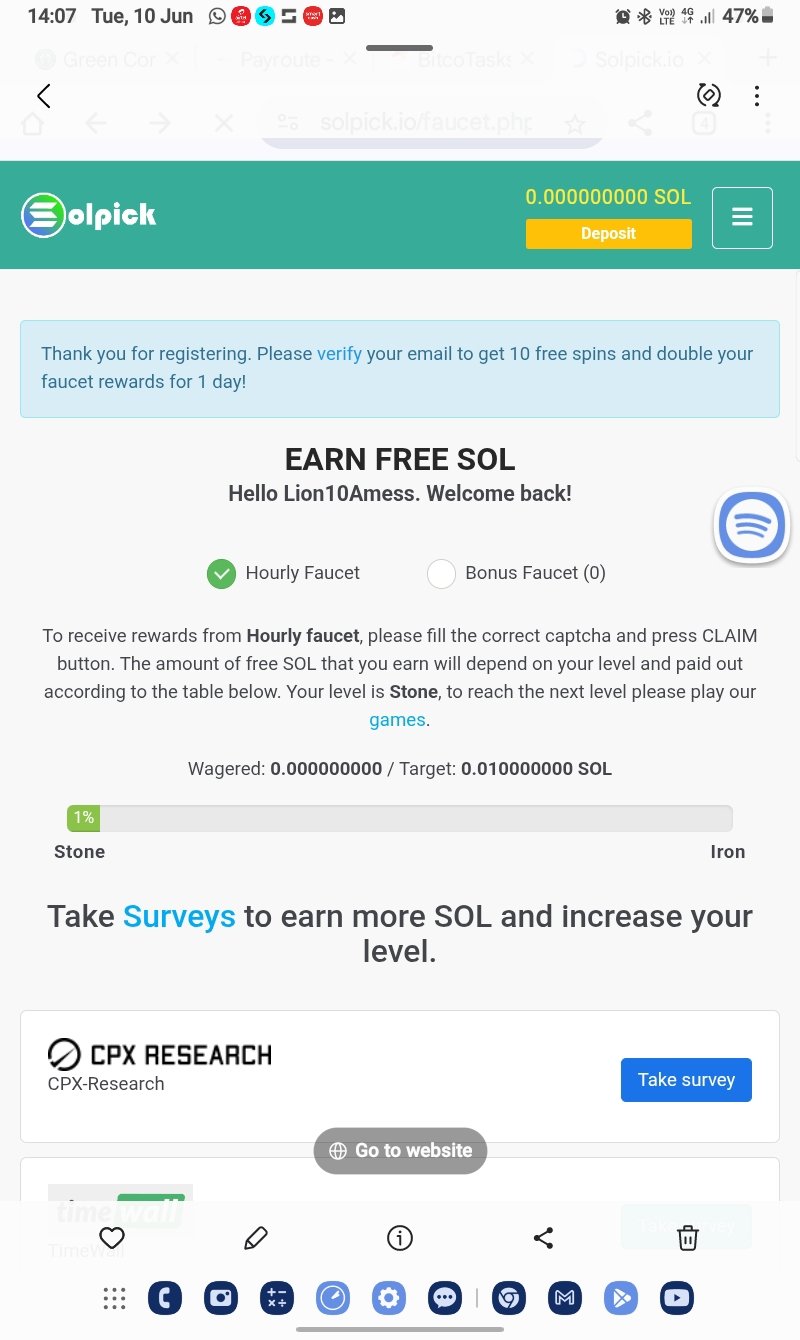This screenshot has height=1340, width=800.
Task: Launch the Messages app from taskbar
Action: coord(445,1299)
